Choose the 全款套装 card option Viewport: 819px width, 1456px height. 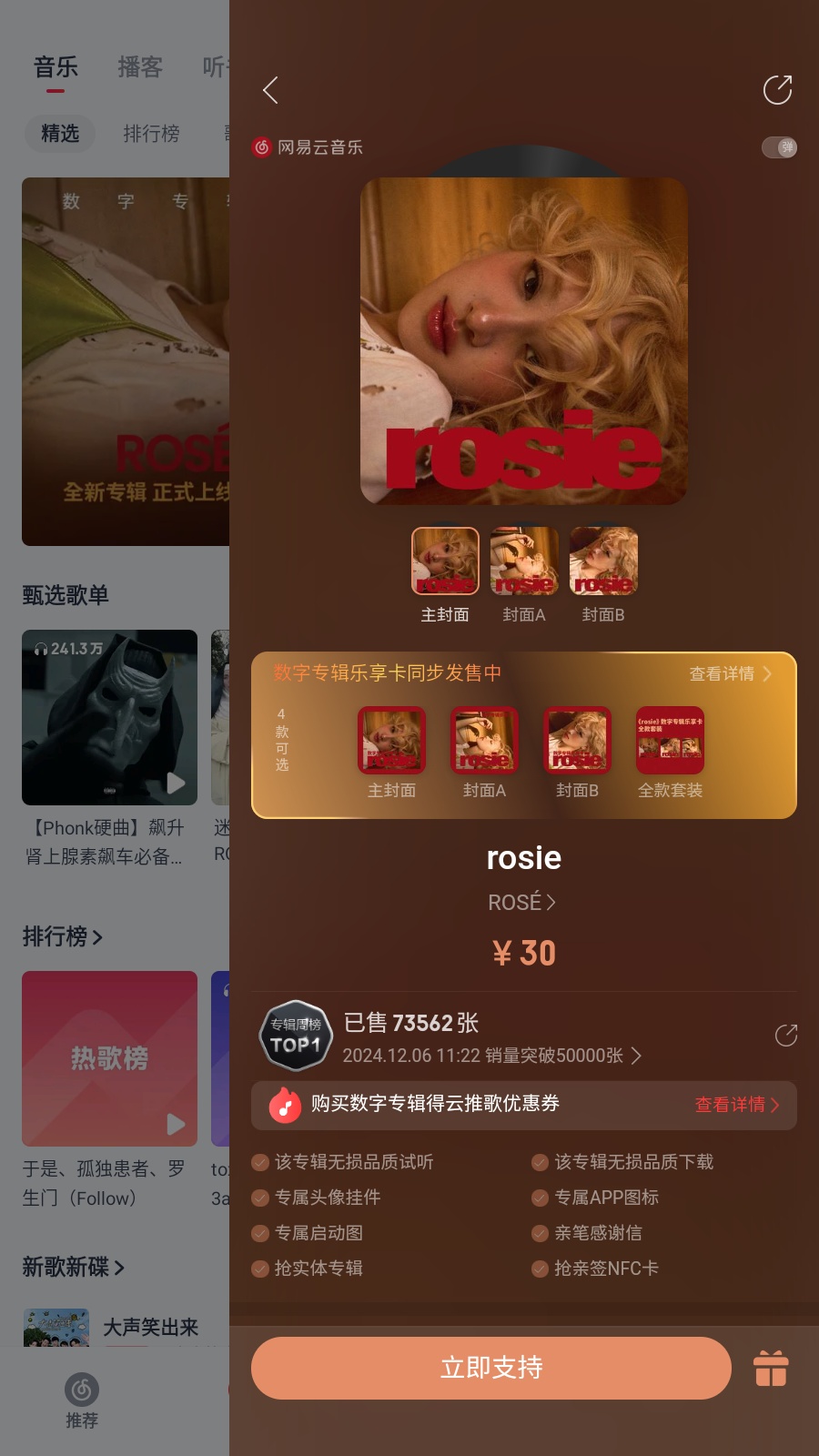pyautogui.click(x=670, y=741)
